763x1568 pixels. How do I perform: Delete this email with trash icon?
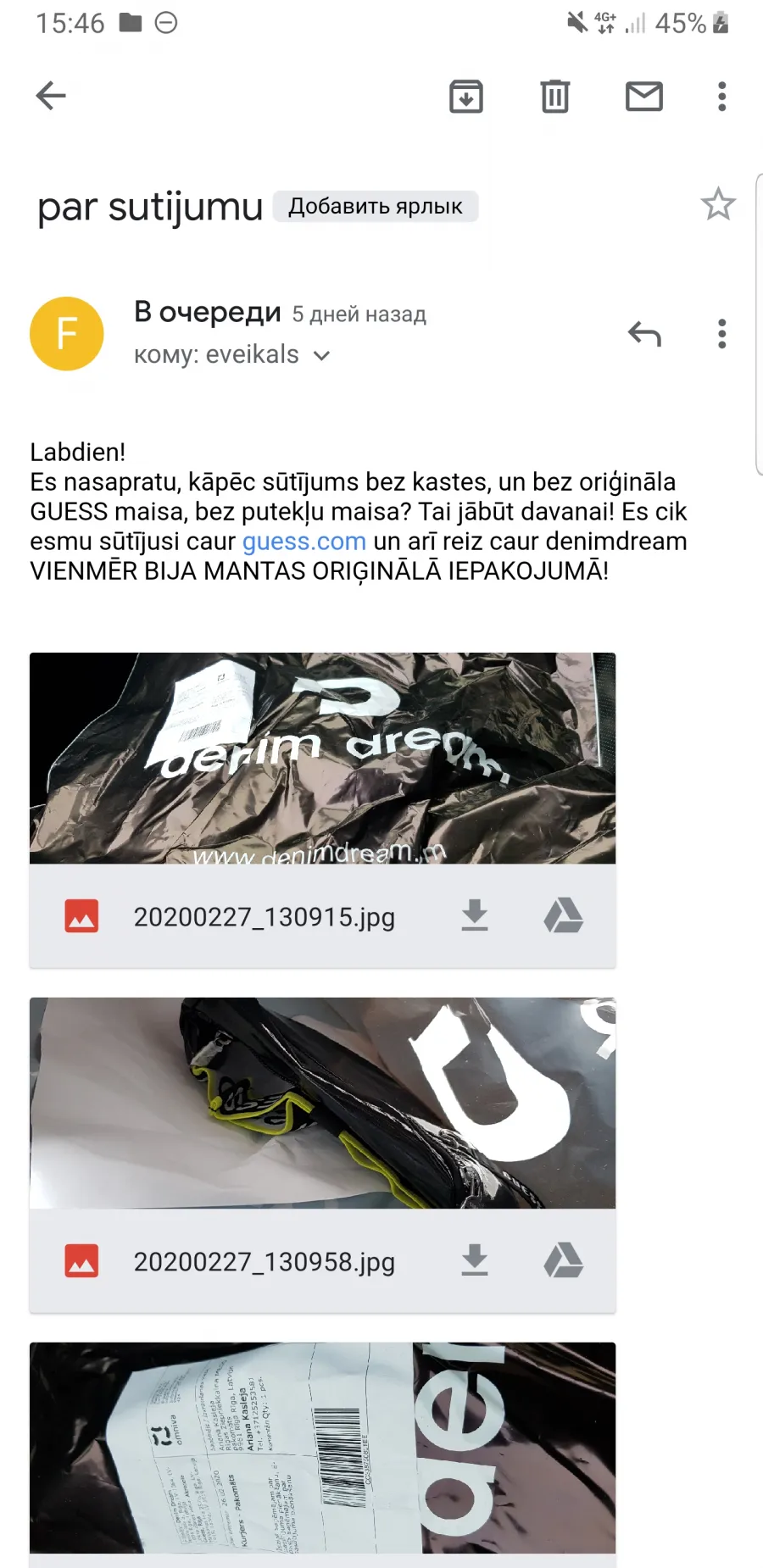555,97
